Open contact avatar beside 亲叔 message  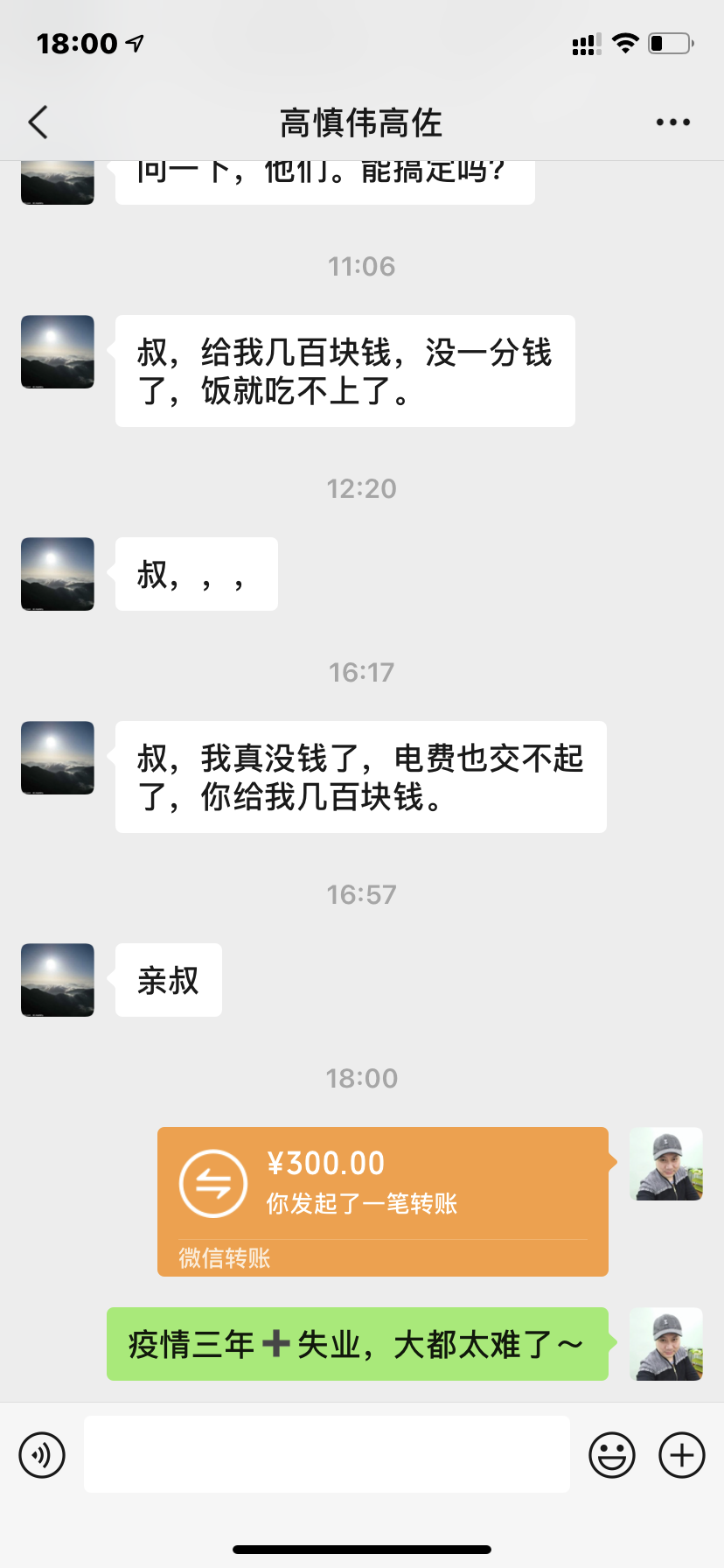click(x=58, y=980)
